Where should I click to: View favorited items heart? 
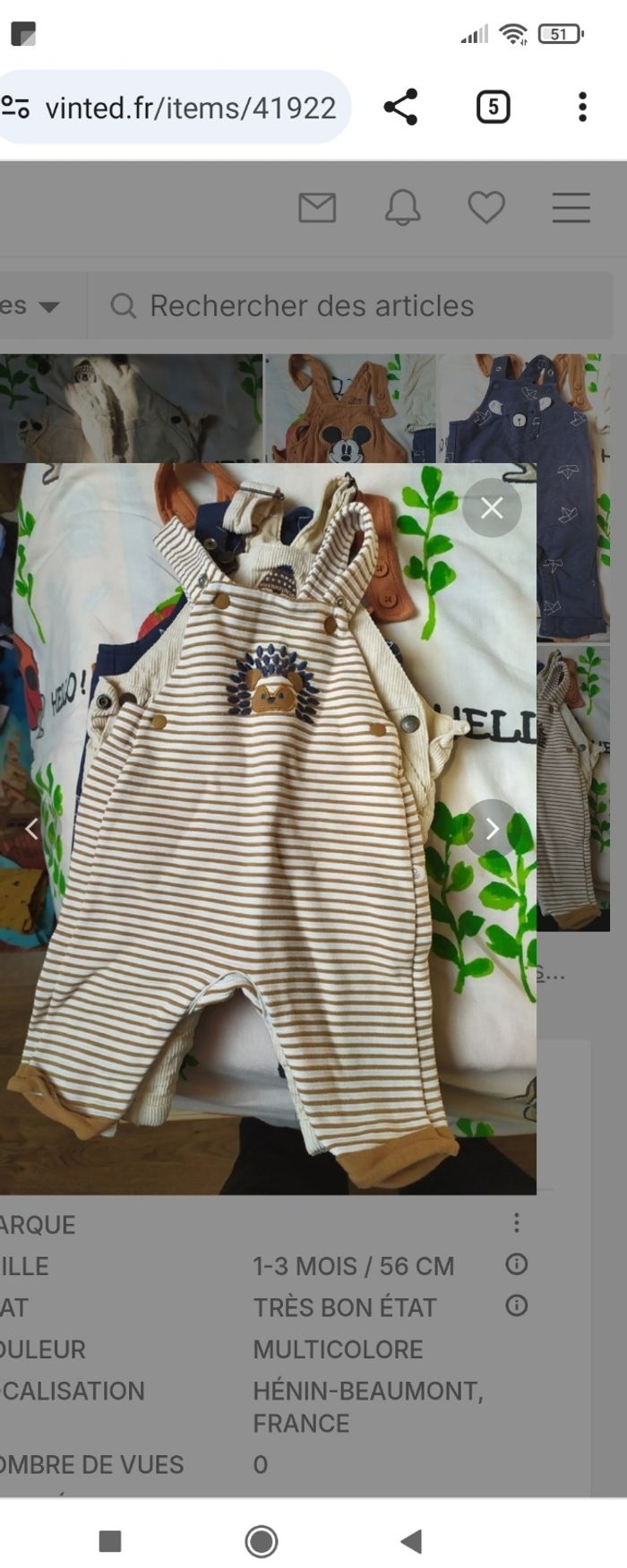click(486, 208)
